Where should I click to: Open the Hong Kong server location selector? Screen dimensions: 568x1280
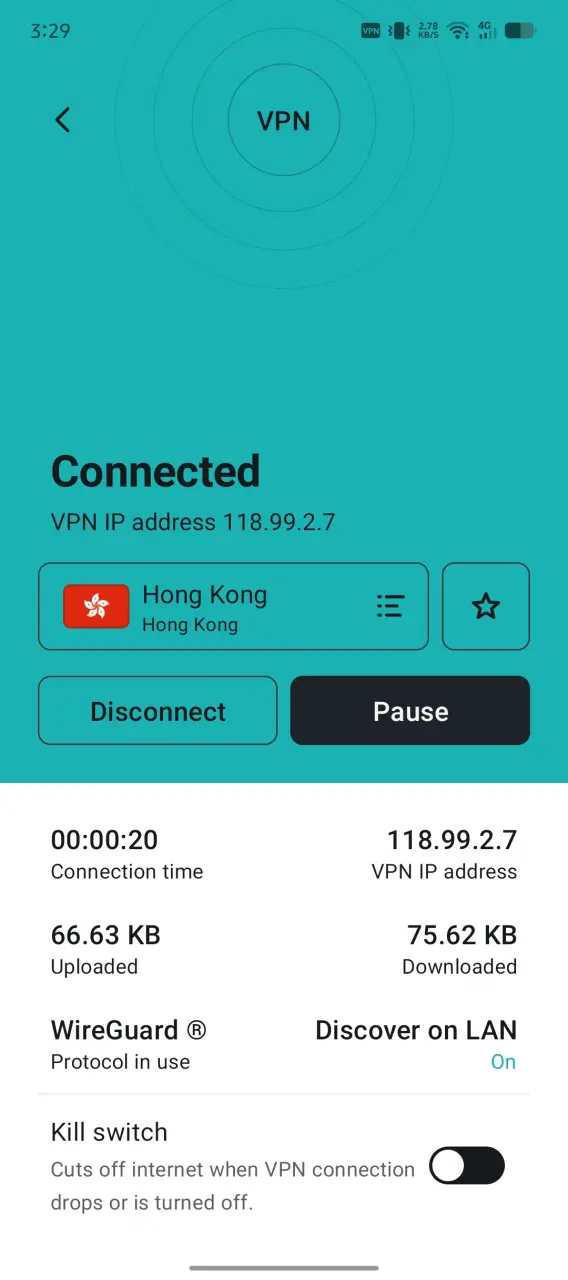point(233,607)
